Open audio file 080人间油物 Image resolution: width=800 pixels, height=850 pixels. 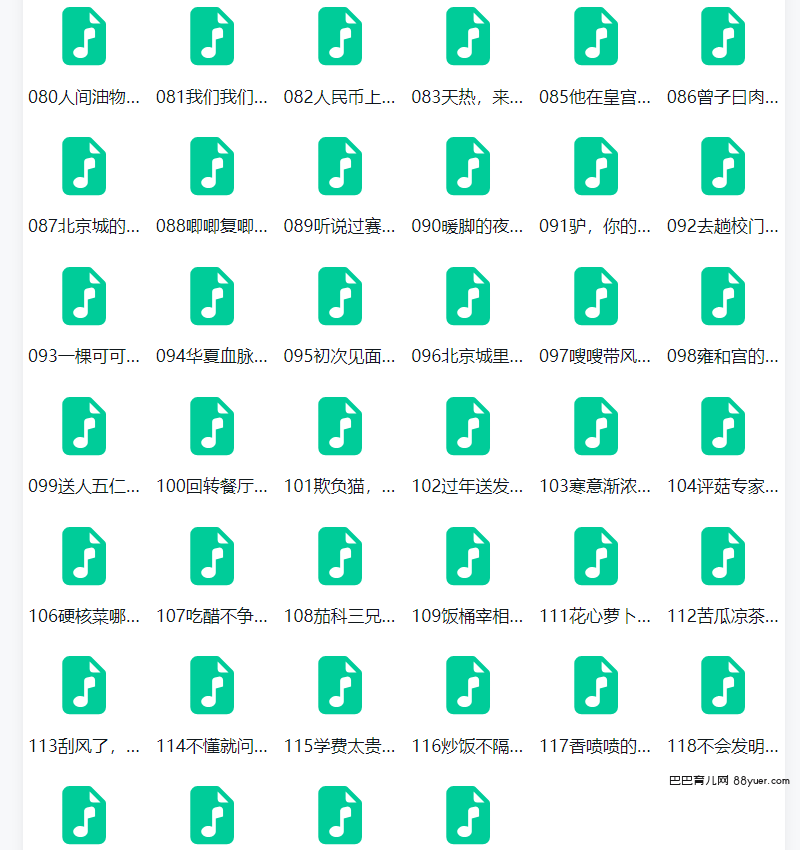coord(84,37)
